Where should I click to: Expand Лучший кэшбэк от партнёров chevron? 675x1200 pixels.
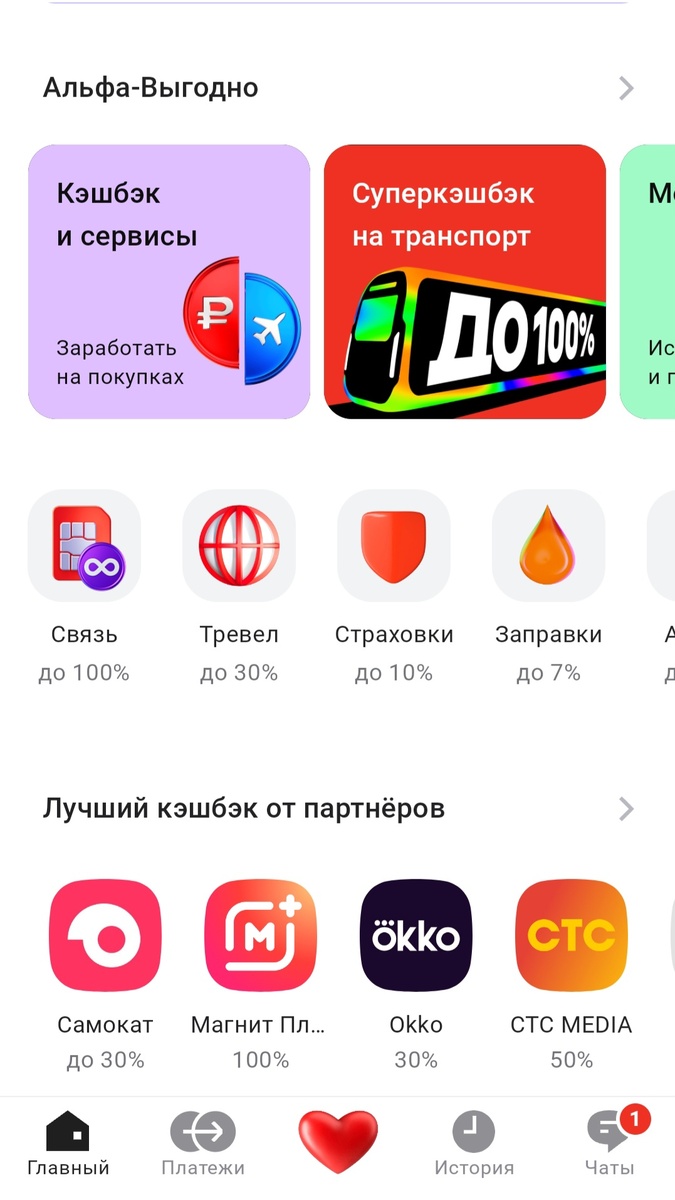[626, 809]
